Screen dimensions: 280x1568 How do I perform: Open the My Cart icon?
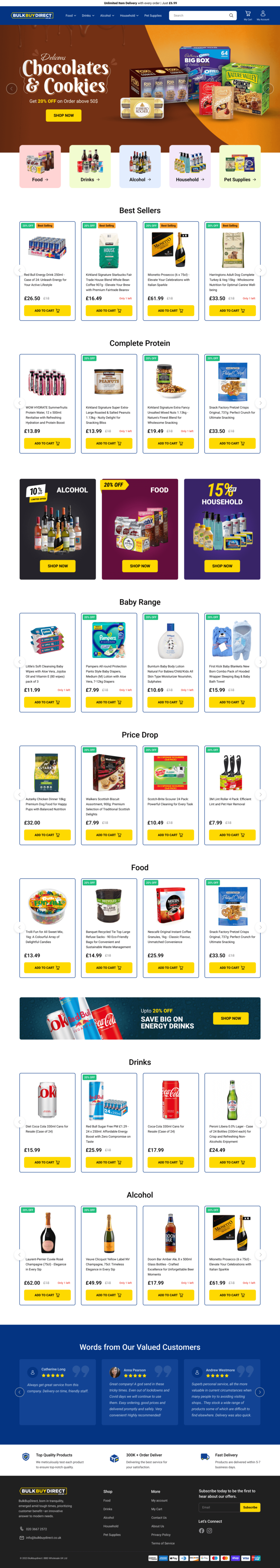pyautogui.click(x=248, y=15)
